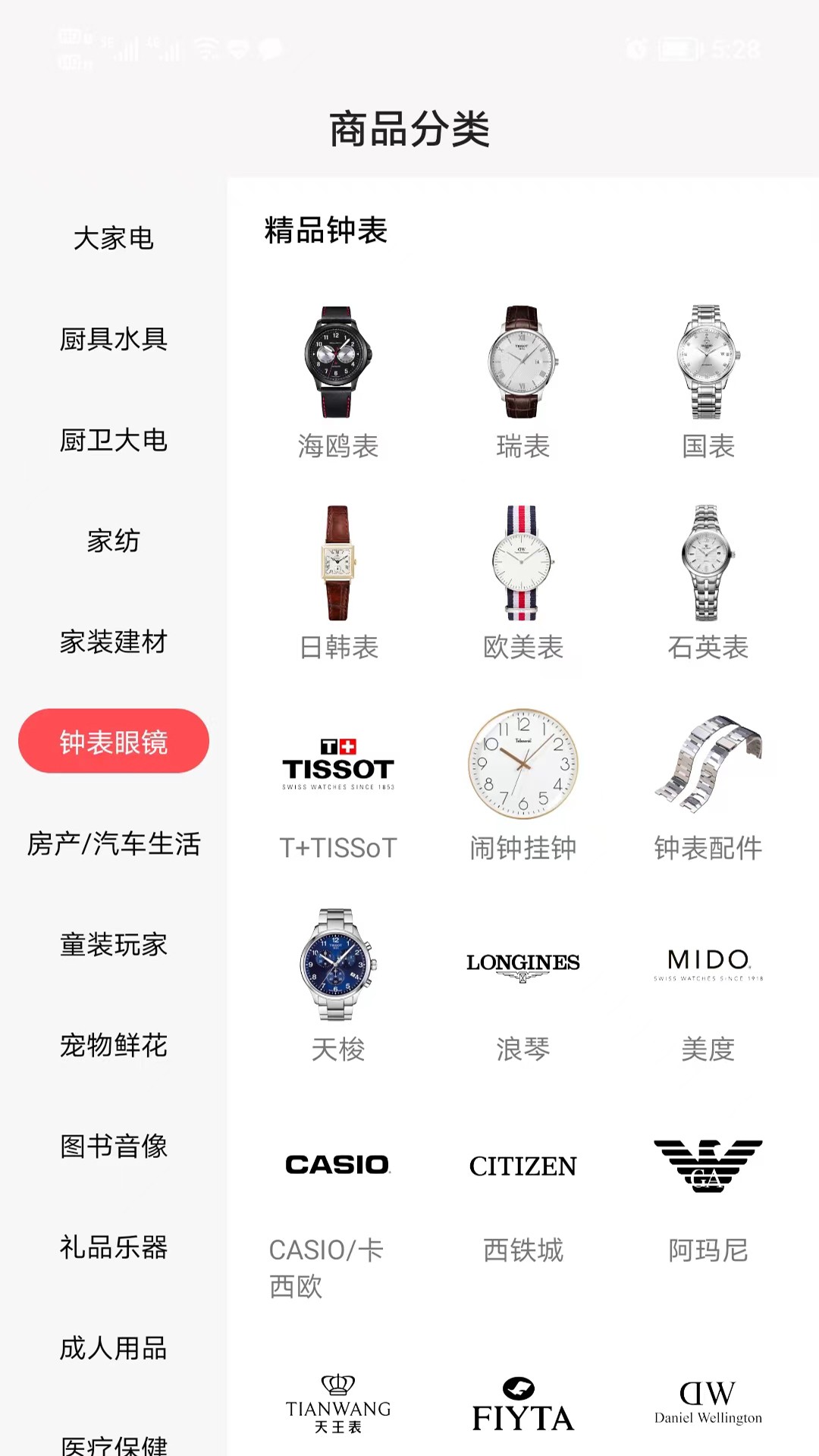
Task: Open the TISSOT brand logo
Action: 338,764
